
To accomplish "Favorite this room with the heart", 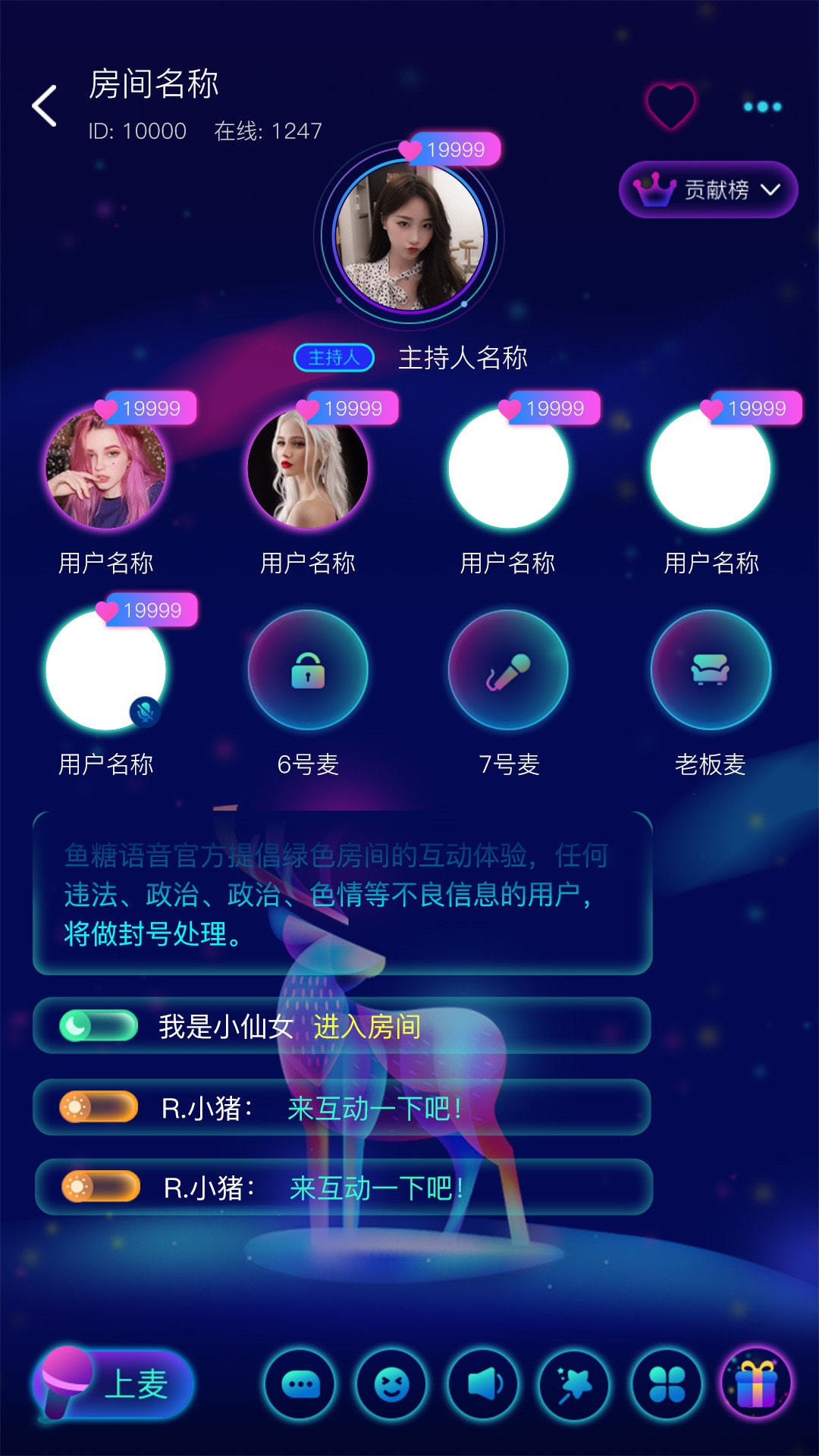I will coord(670,105).
